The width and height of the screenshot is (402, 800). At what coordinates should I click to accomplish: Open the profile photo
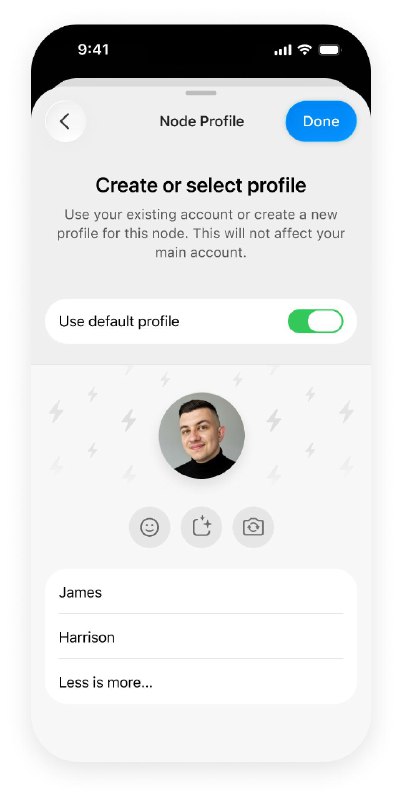(202, 435)
